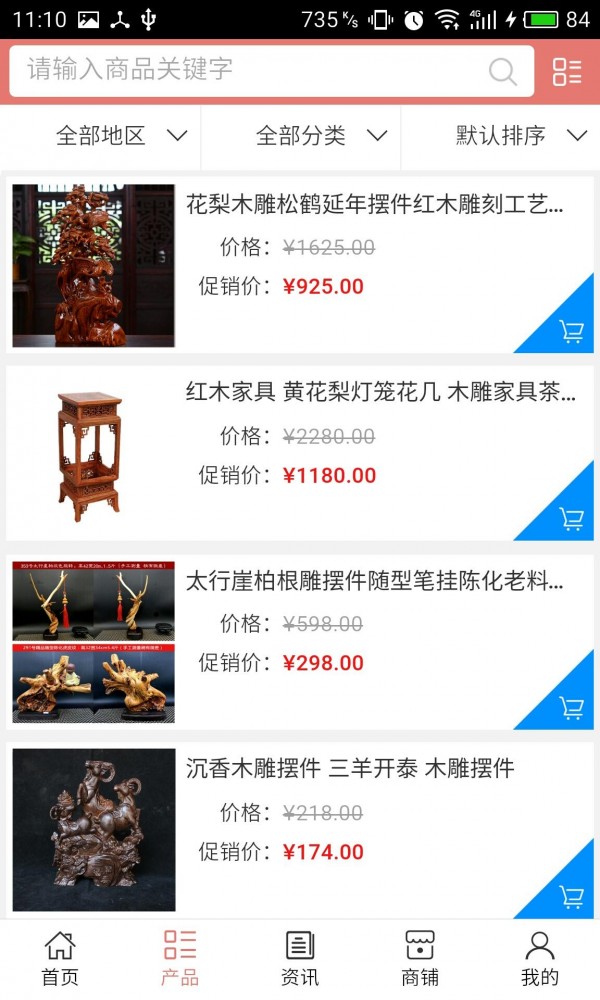The width and height of the screenshot is (600, 1000).
Task: View the 红木家具 黄花梨灯笼花几 listing
Action: pos(380,393)
